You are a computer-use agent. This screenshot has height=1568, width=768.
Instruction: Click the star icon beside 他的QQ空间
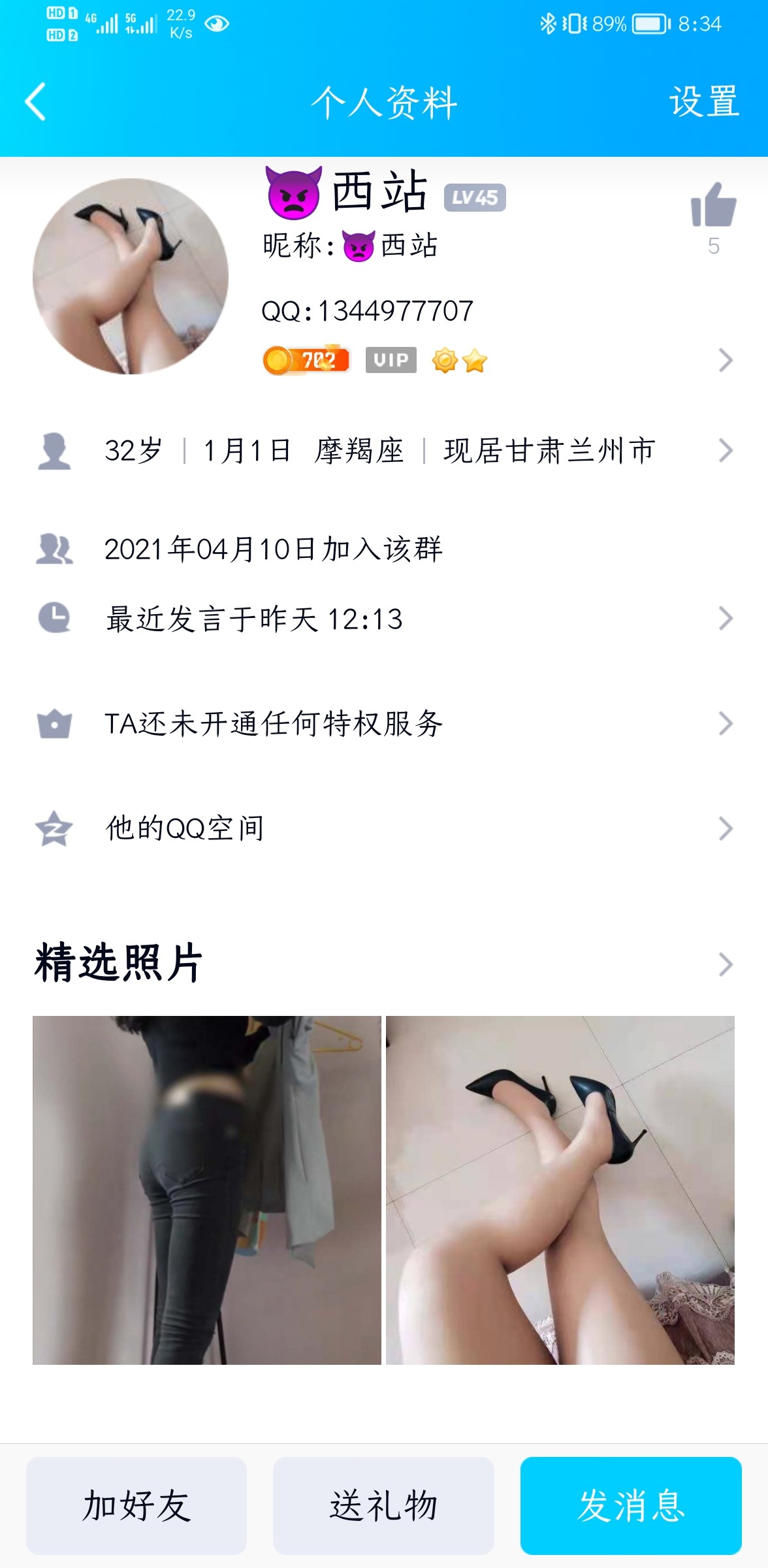[x=56, y=828]
